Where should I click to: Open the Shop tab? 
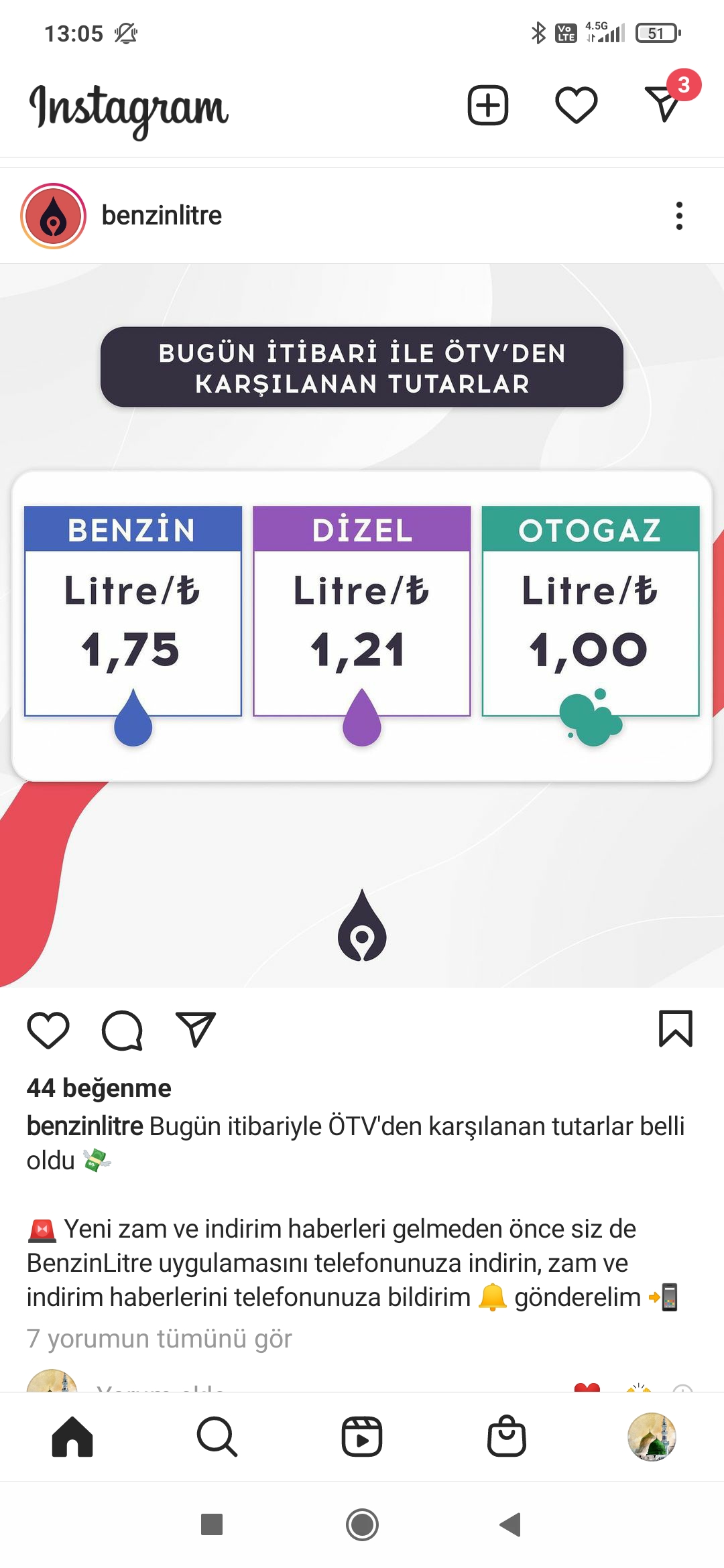(507, 1436)
